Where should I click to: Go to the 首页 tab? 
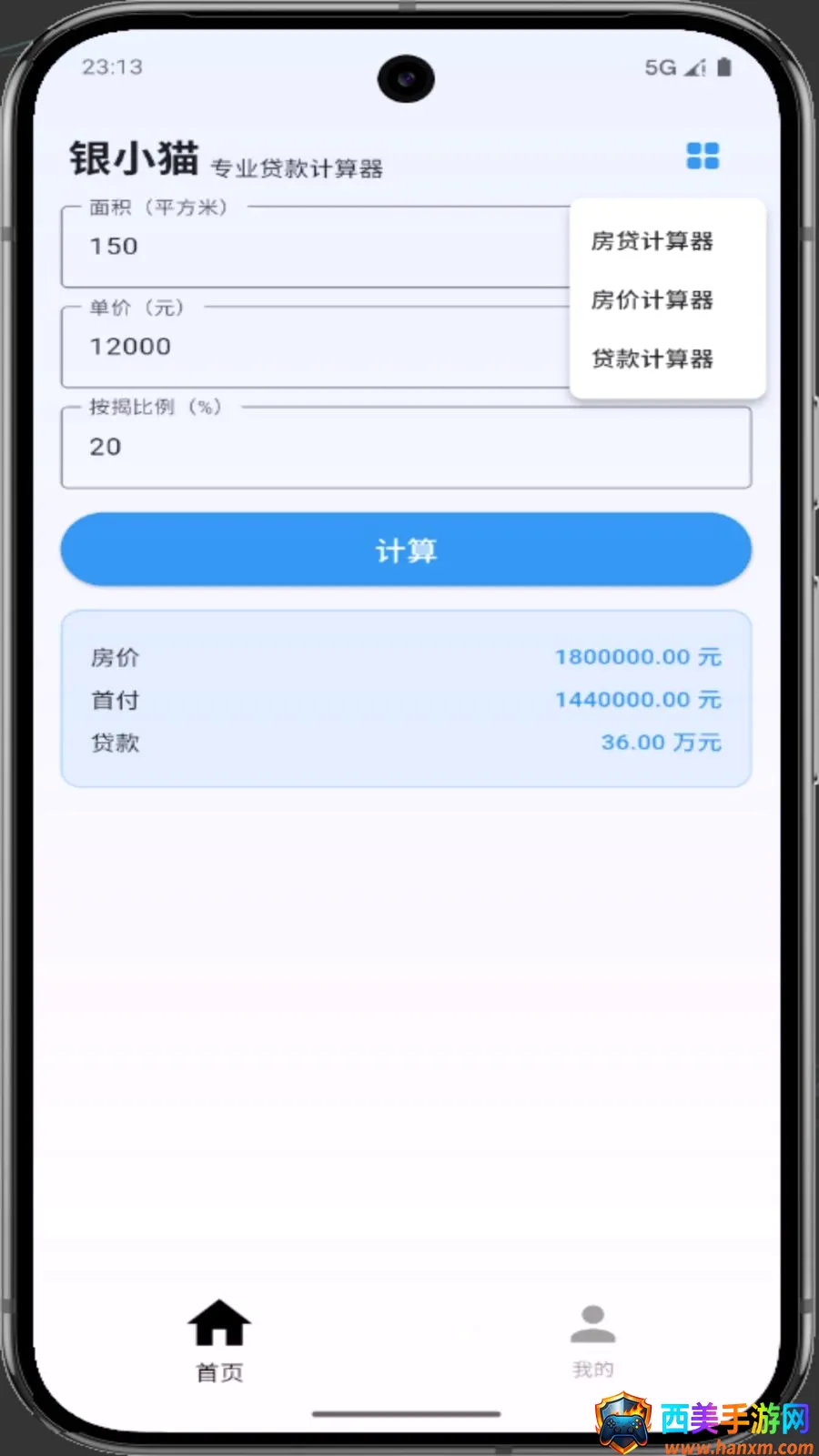tap(219, 1340)
